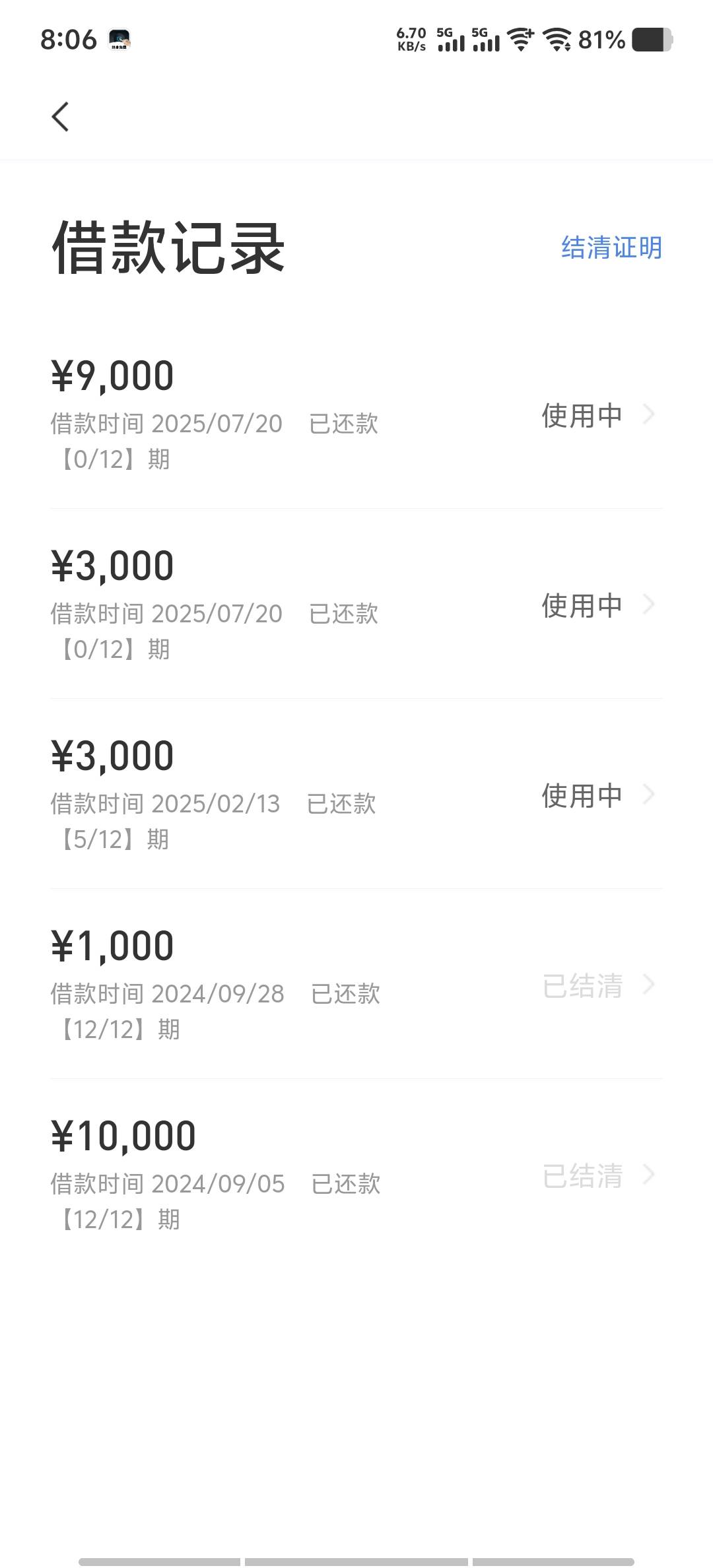View the ¥3,000 loan from 2025/02/13

(x=356, y=795)
